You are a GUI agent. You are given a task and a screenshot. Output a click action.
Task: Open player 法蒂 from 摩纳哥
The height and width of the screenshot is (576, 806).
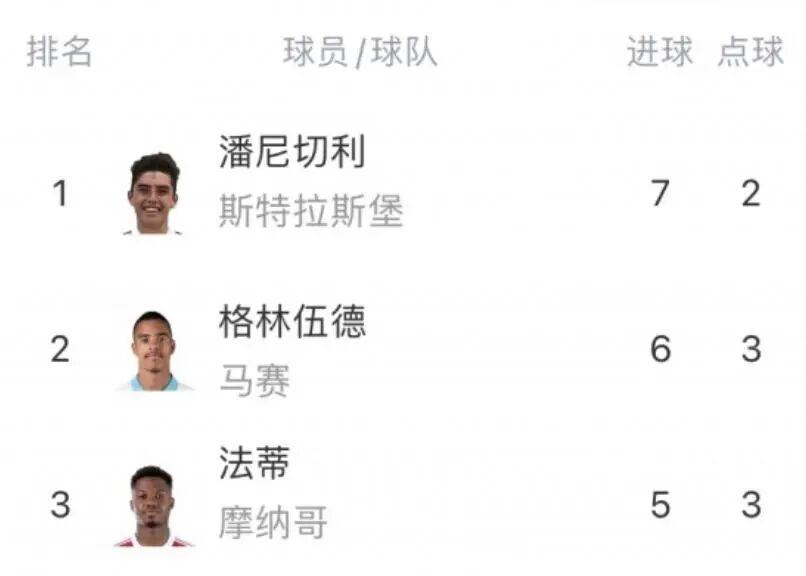254,464
